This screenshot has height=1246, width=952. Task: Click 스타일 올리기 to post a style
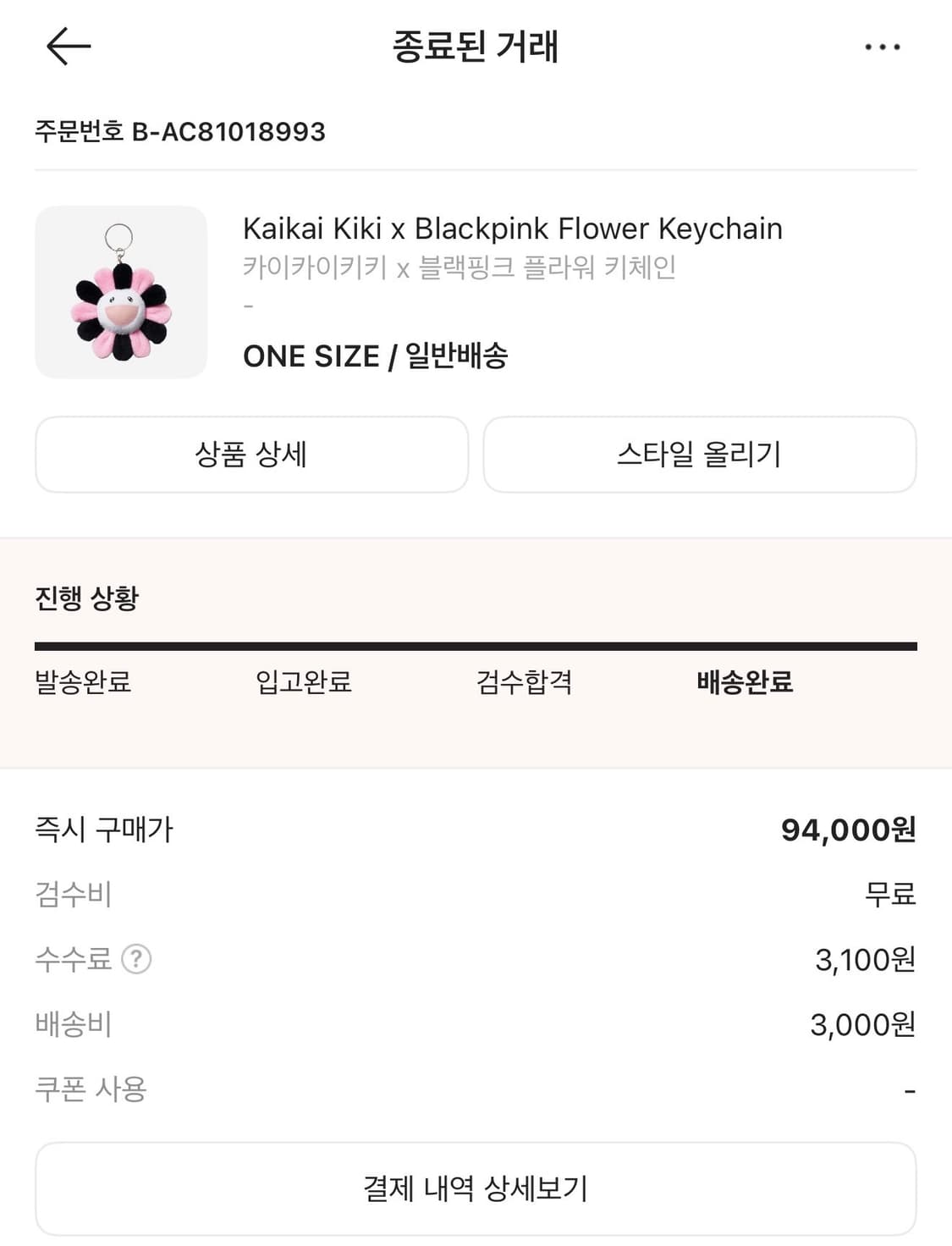(x=700, y=455)
